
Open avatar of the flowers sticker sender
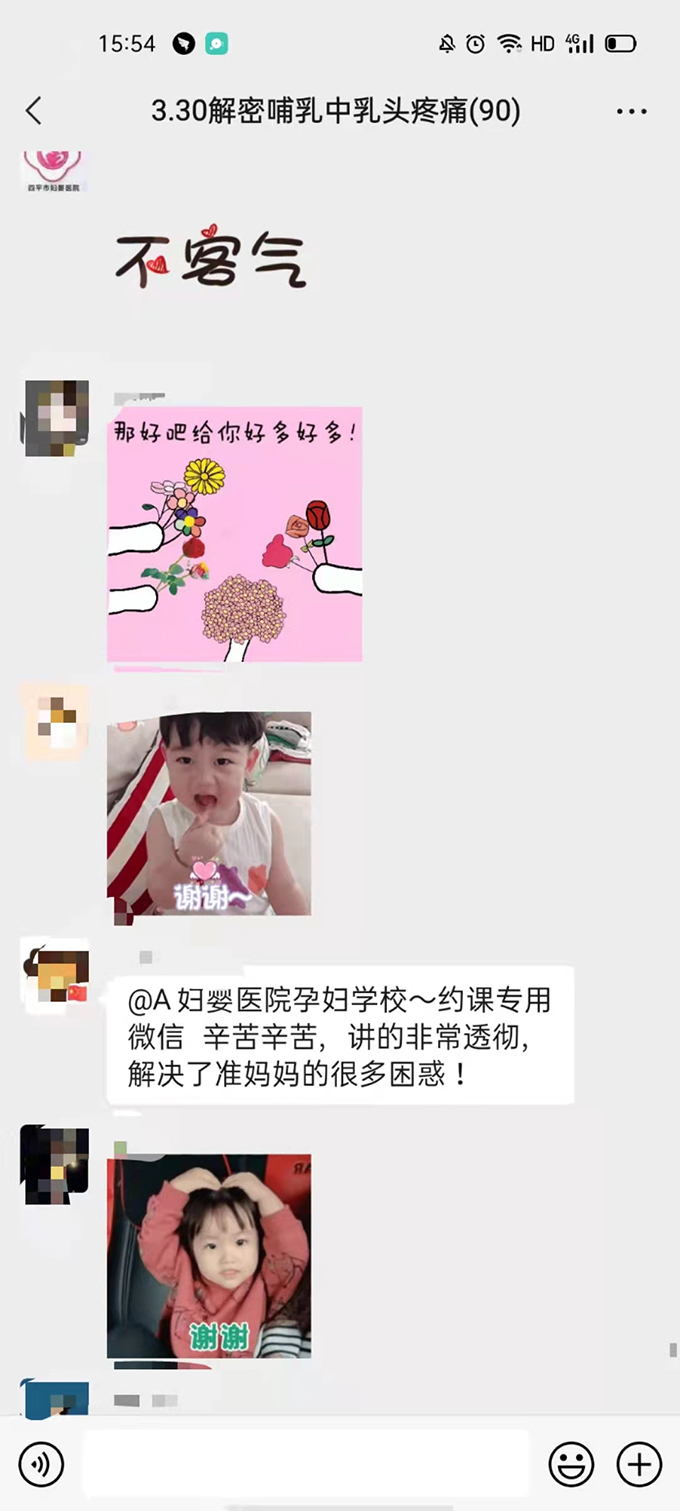tap(55, 413)
